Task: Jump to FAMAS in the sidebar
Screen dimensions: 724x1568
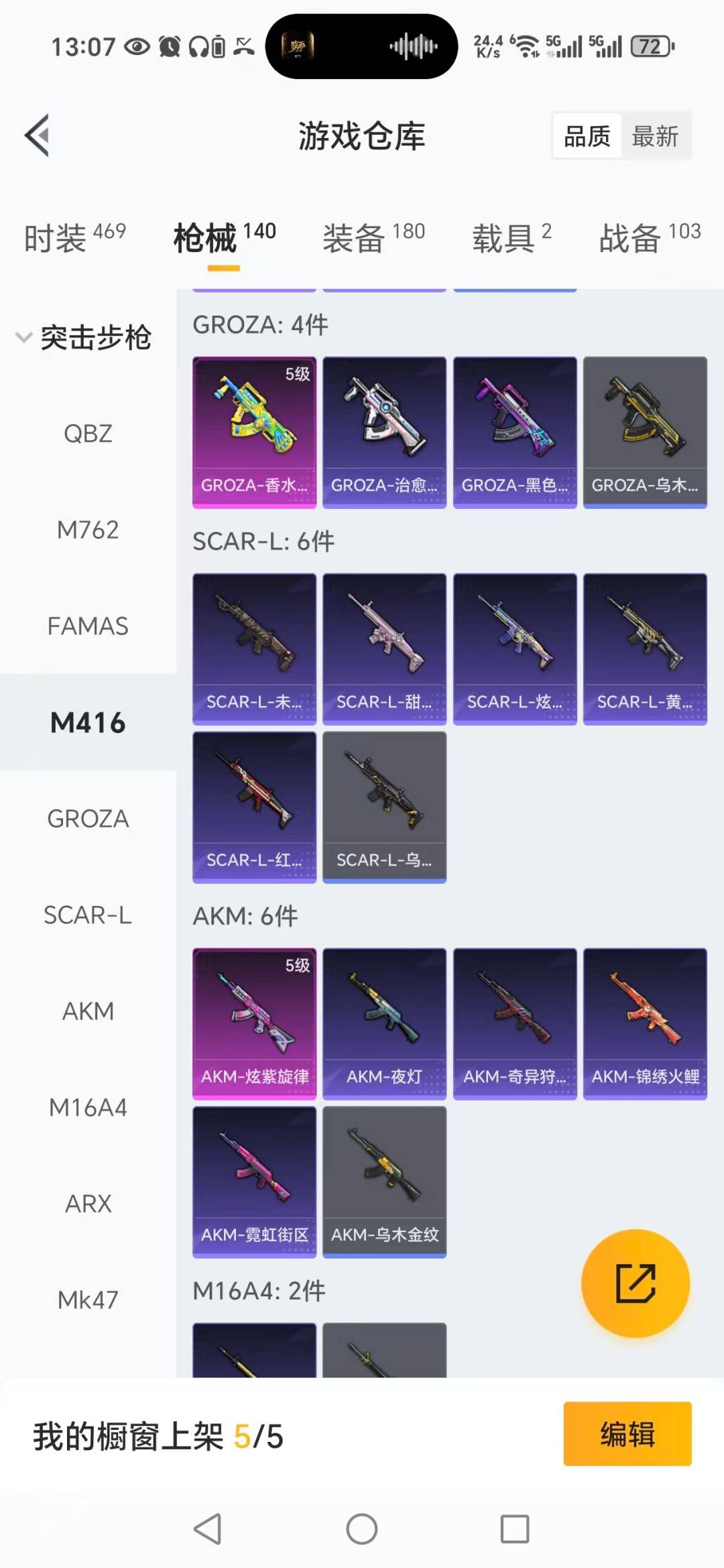Action: (88, 626)
